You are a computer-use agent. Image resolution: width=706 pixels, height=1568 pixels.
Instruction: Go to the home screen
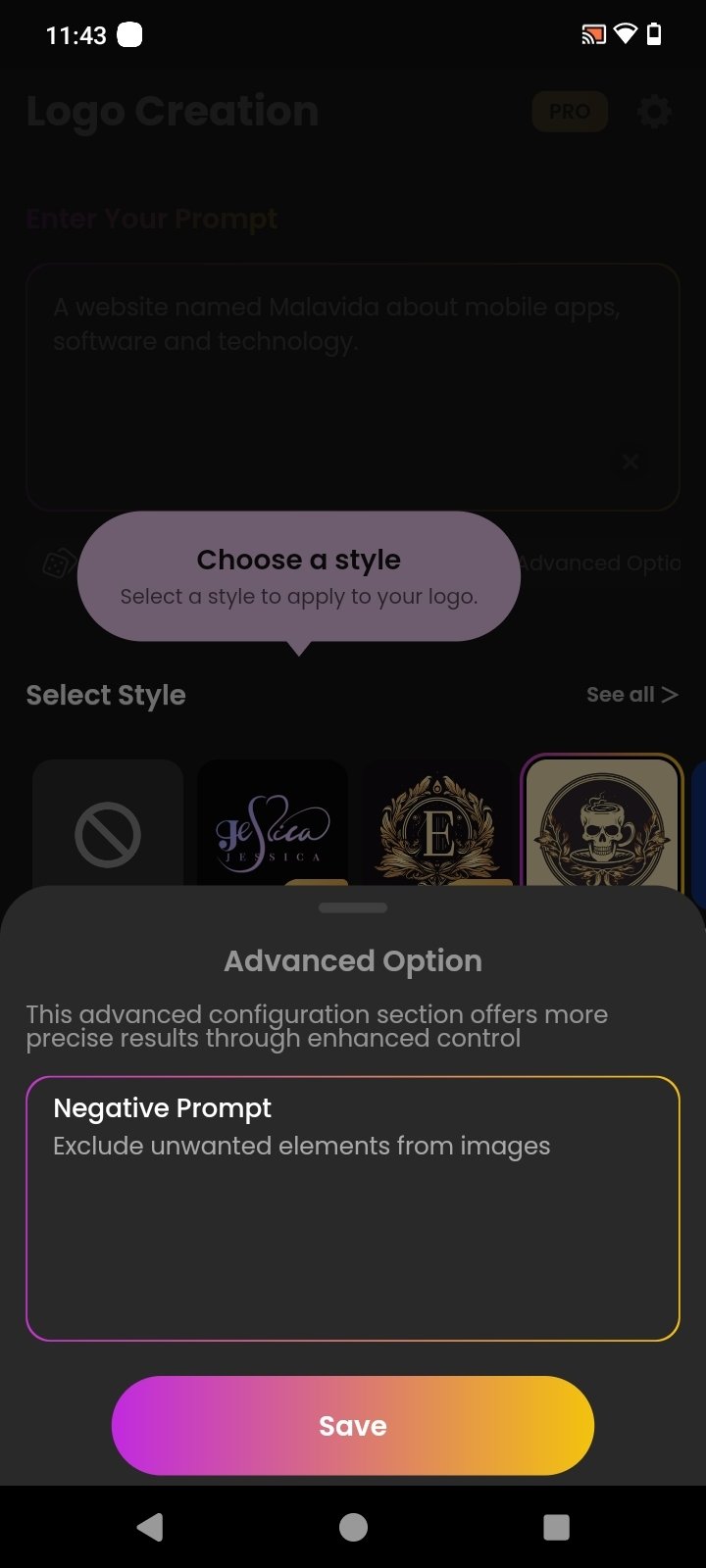[x=353, y=1526]
